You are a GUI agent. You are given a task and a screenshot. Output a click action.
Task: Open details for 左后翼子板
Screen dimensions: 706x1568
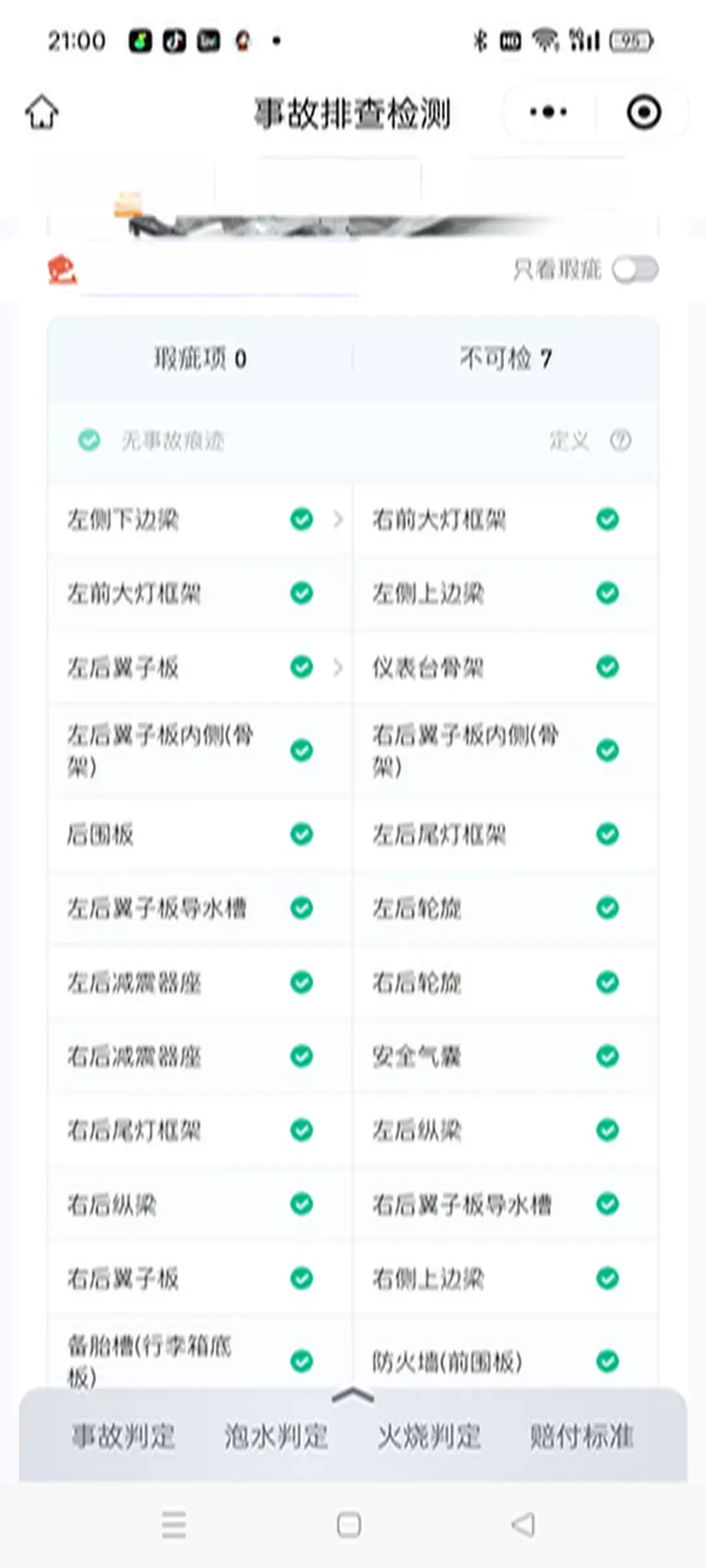pyautogui.click(x=337, y=668)
